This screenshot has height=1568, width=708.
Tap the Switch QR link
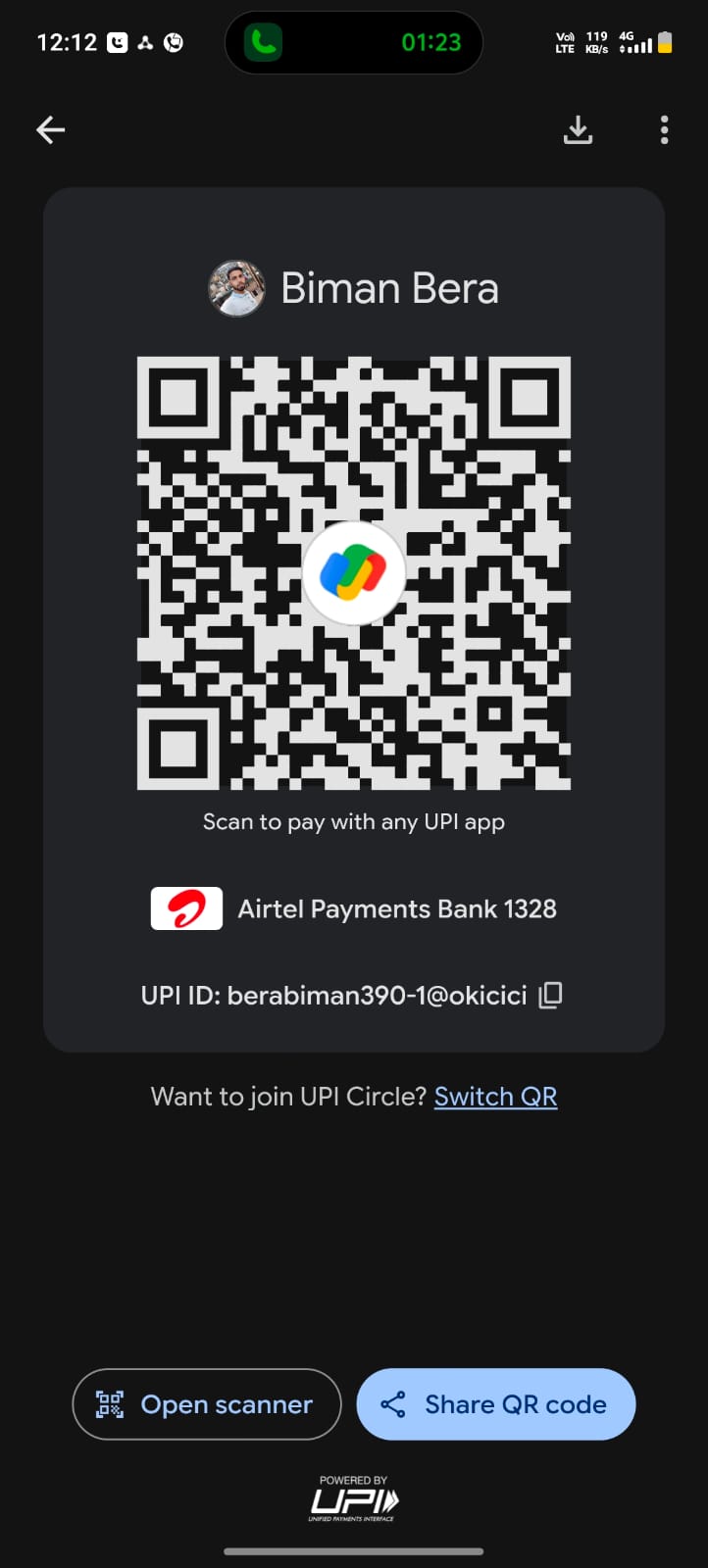(x=495, y=1096)
